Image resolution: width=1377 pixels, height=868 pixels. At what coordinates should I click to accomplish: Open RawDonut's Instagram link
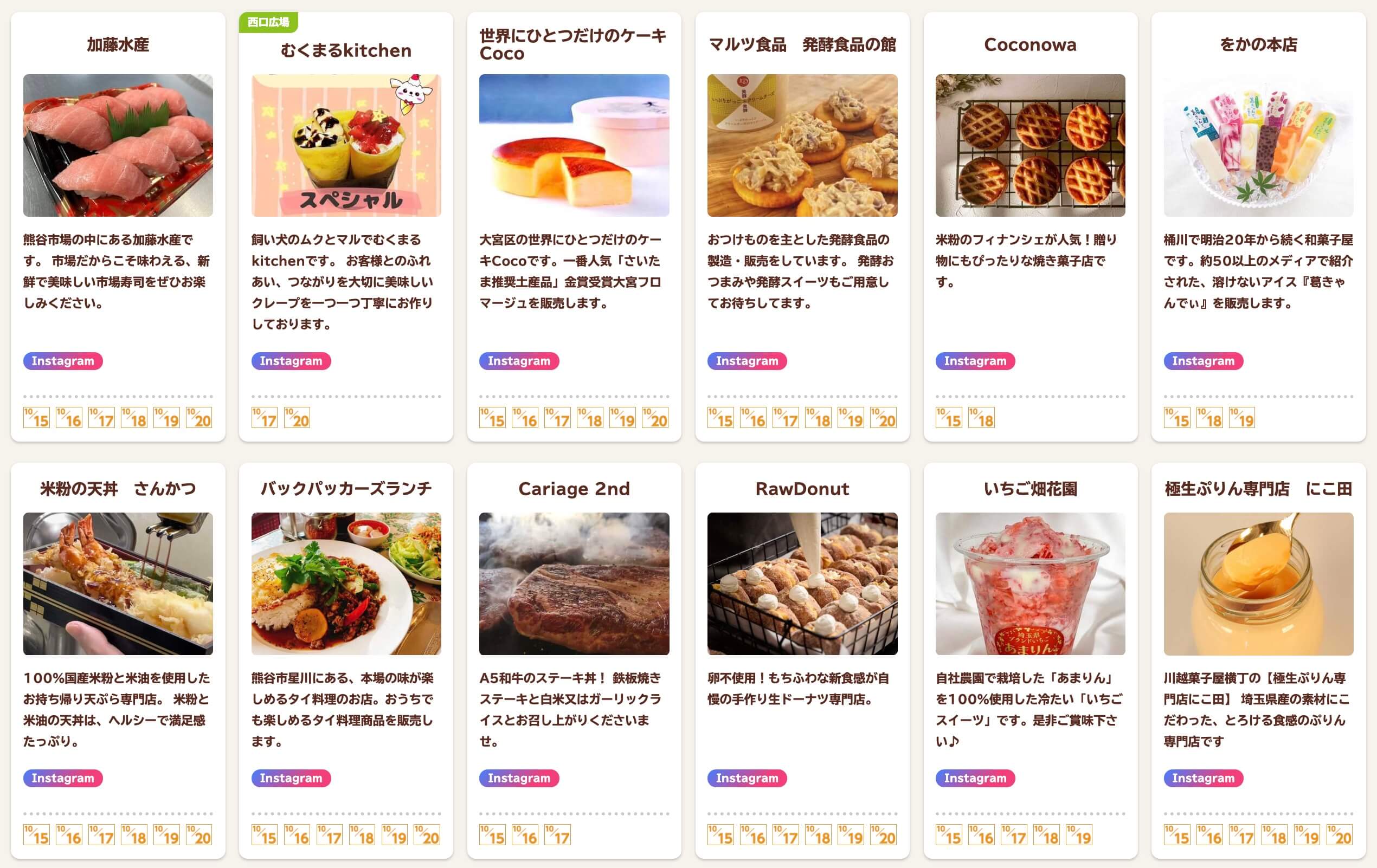click(x=747, y=778)
